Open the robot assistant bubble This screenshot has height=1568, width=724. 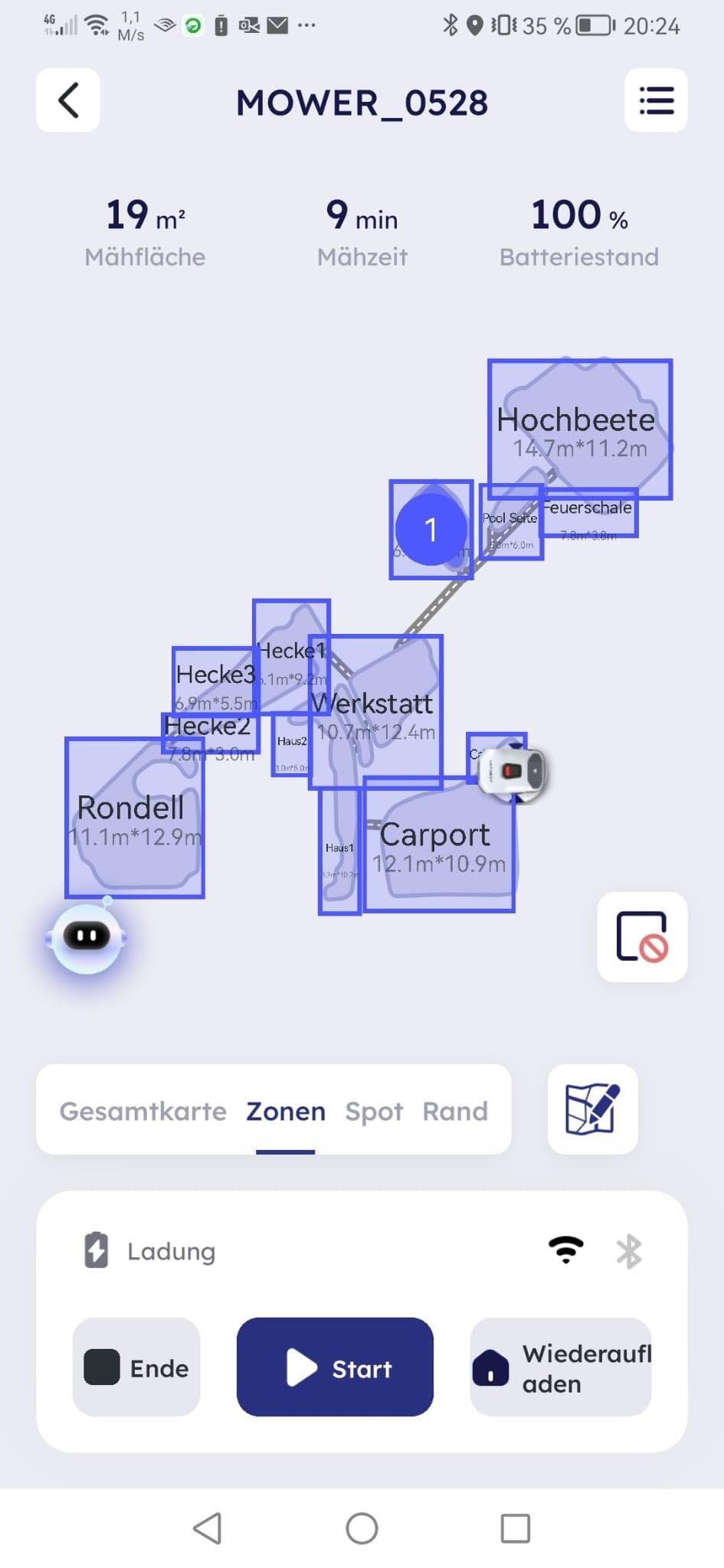point(87,937)
